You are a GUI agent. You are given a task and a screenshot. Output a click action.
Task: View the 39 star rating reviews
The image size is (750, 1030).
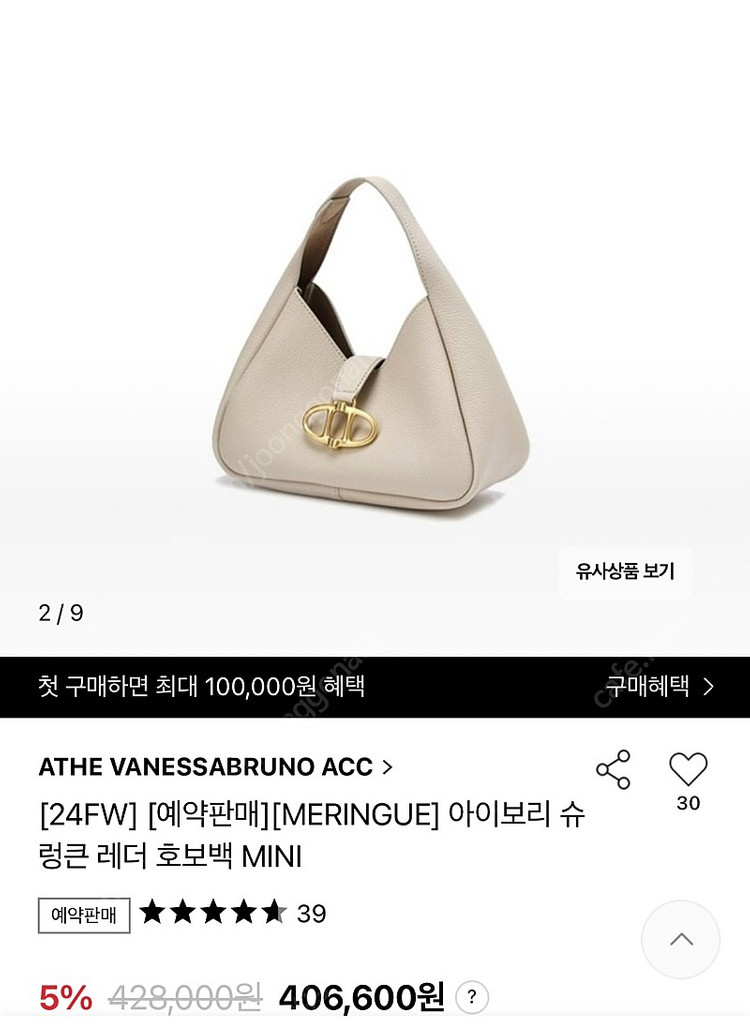232,913
